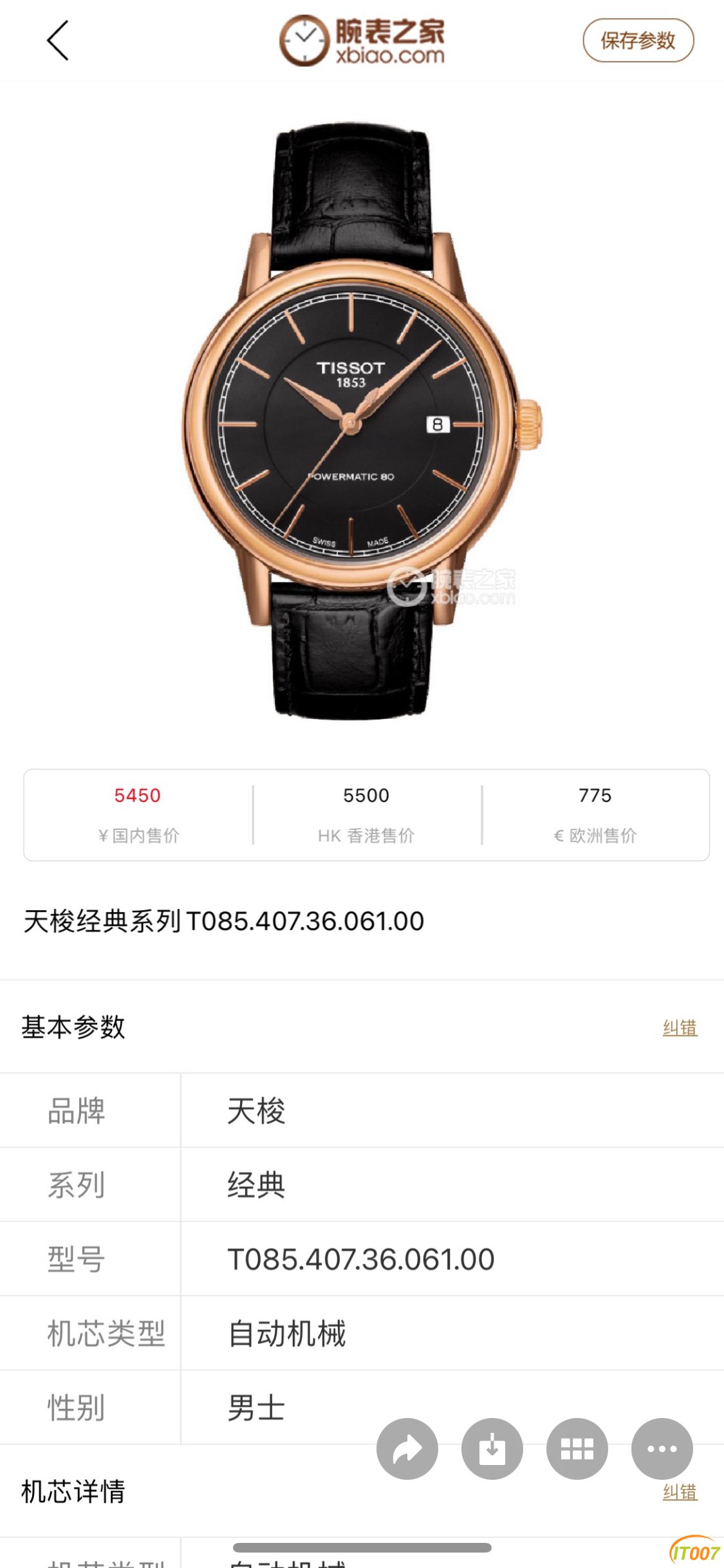The image size is (724, 1568).
Task: Tap the floating download icon
Action: pyautogui.click(x=492, y=1449)
